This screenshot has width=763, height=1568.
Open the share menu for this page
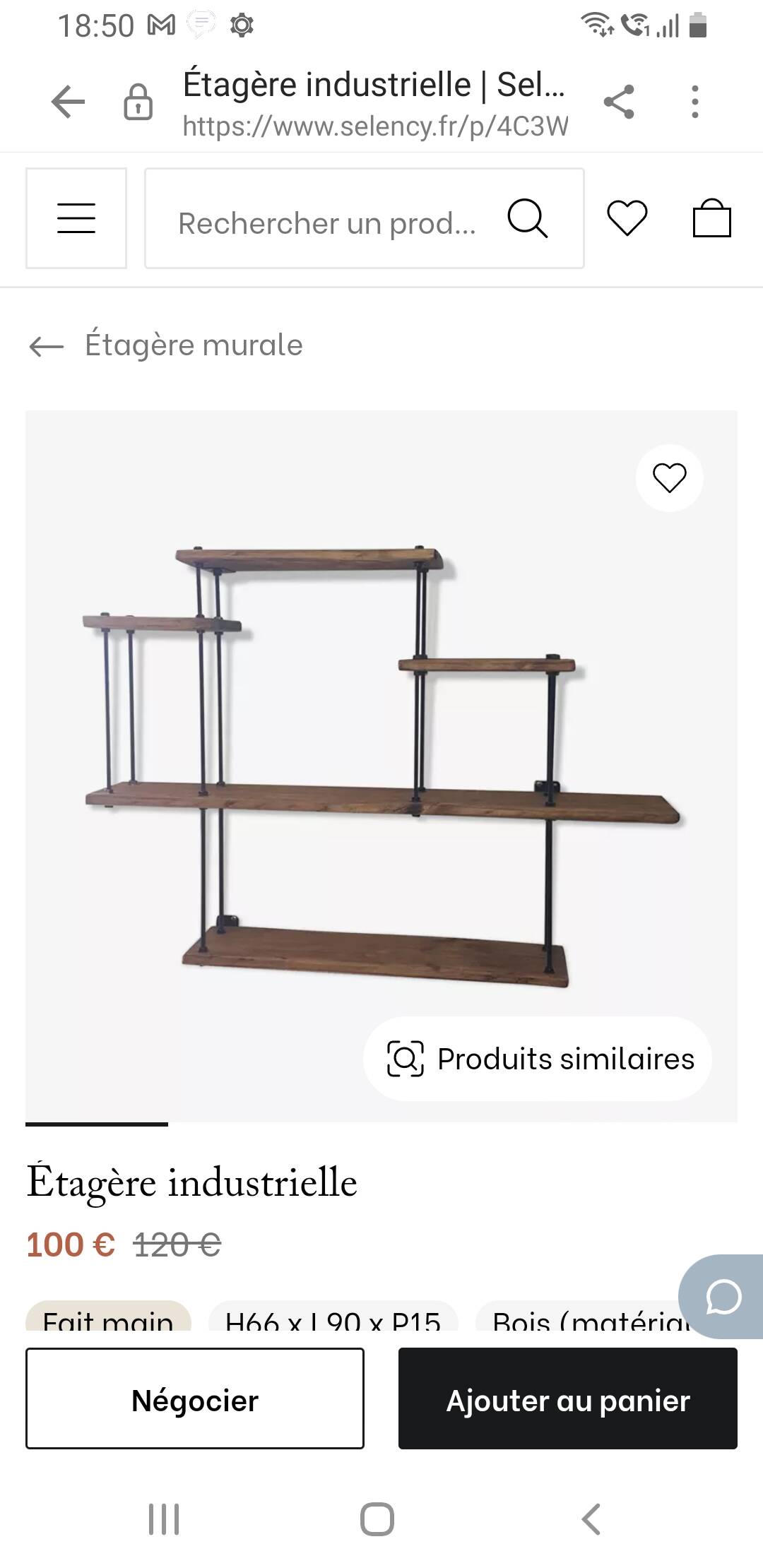618,100
